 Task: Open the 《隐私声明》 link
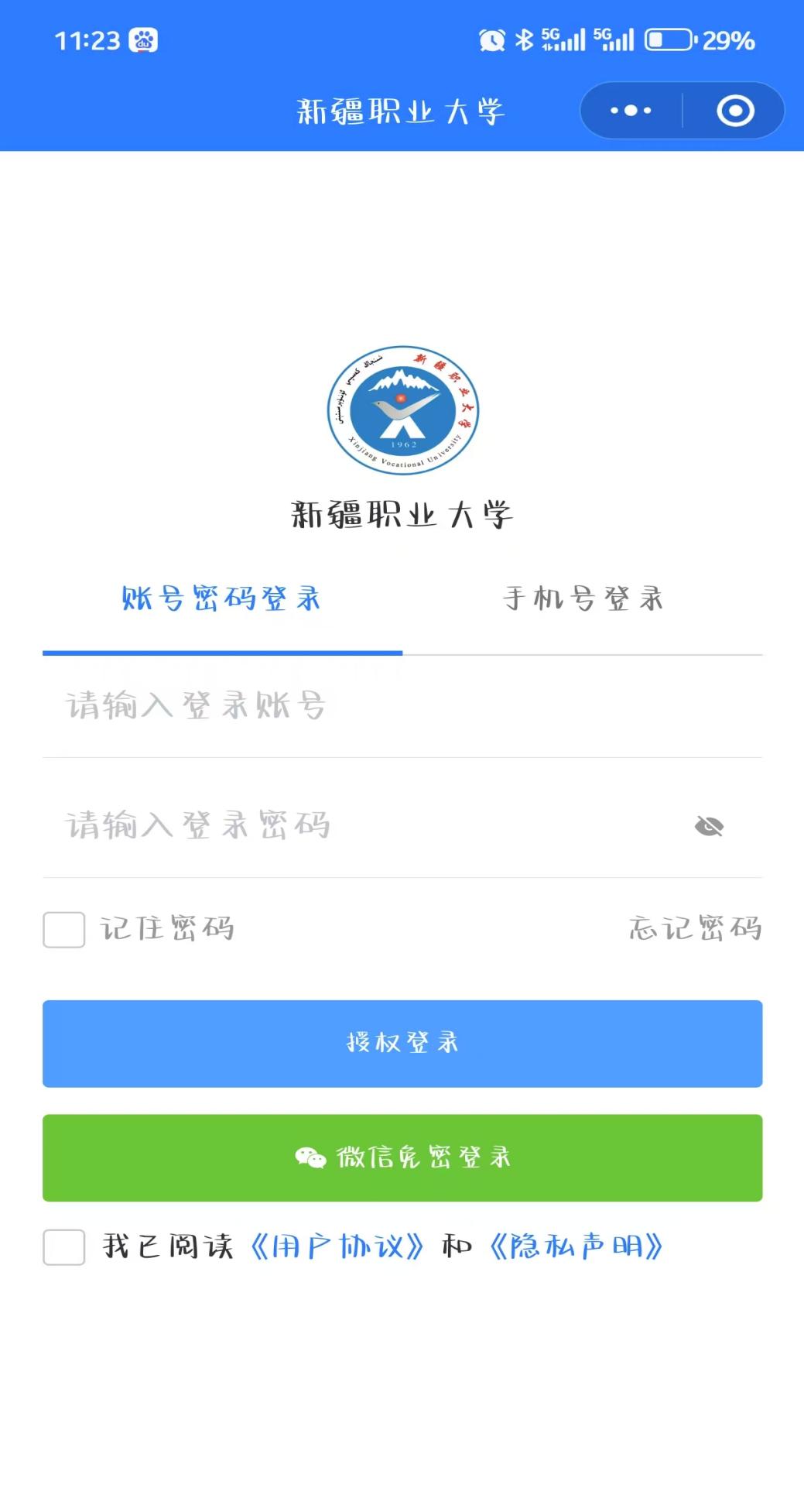[x=576, y=1246]
